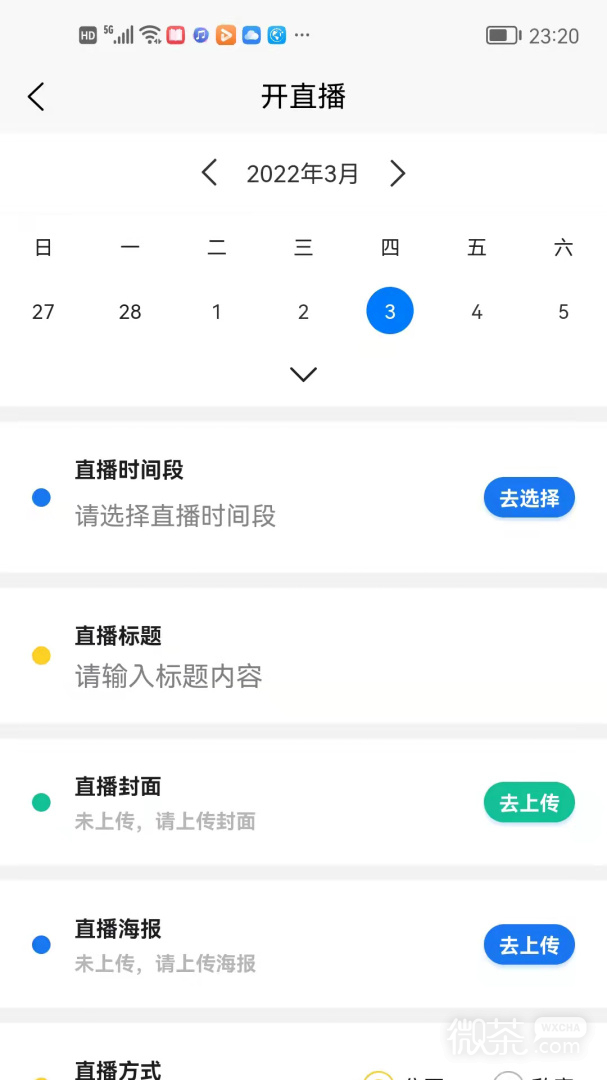
Task: Go to next month after 2022年3月
Action: 398,173
